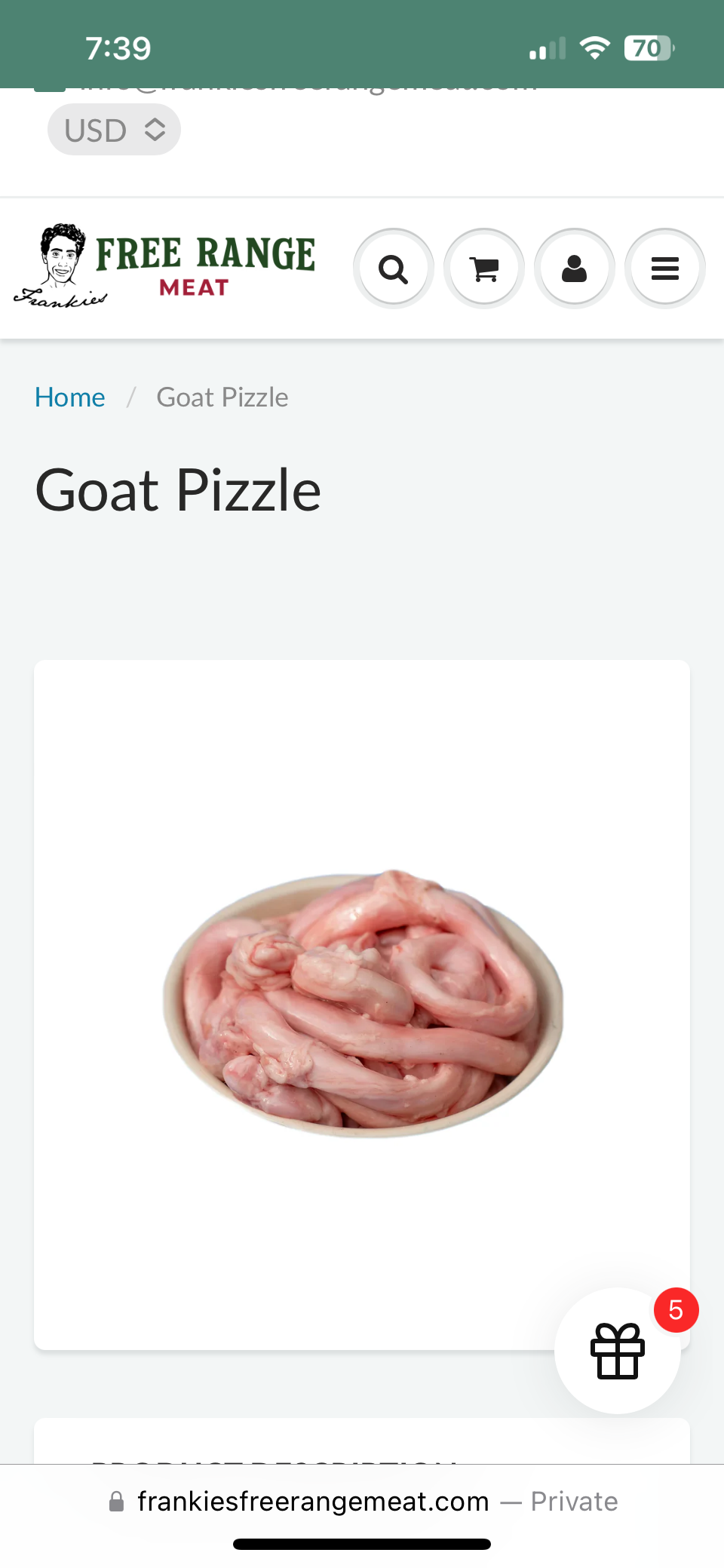Screen dimensions: 724x1568
Task: Open the shopping cart
Action: click(484, 268)
